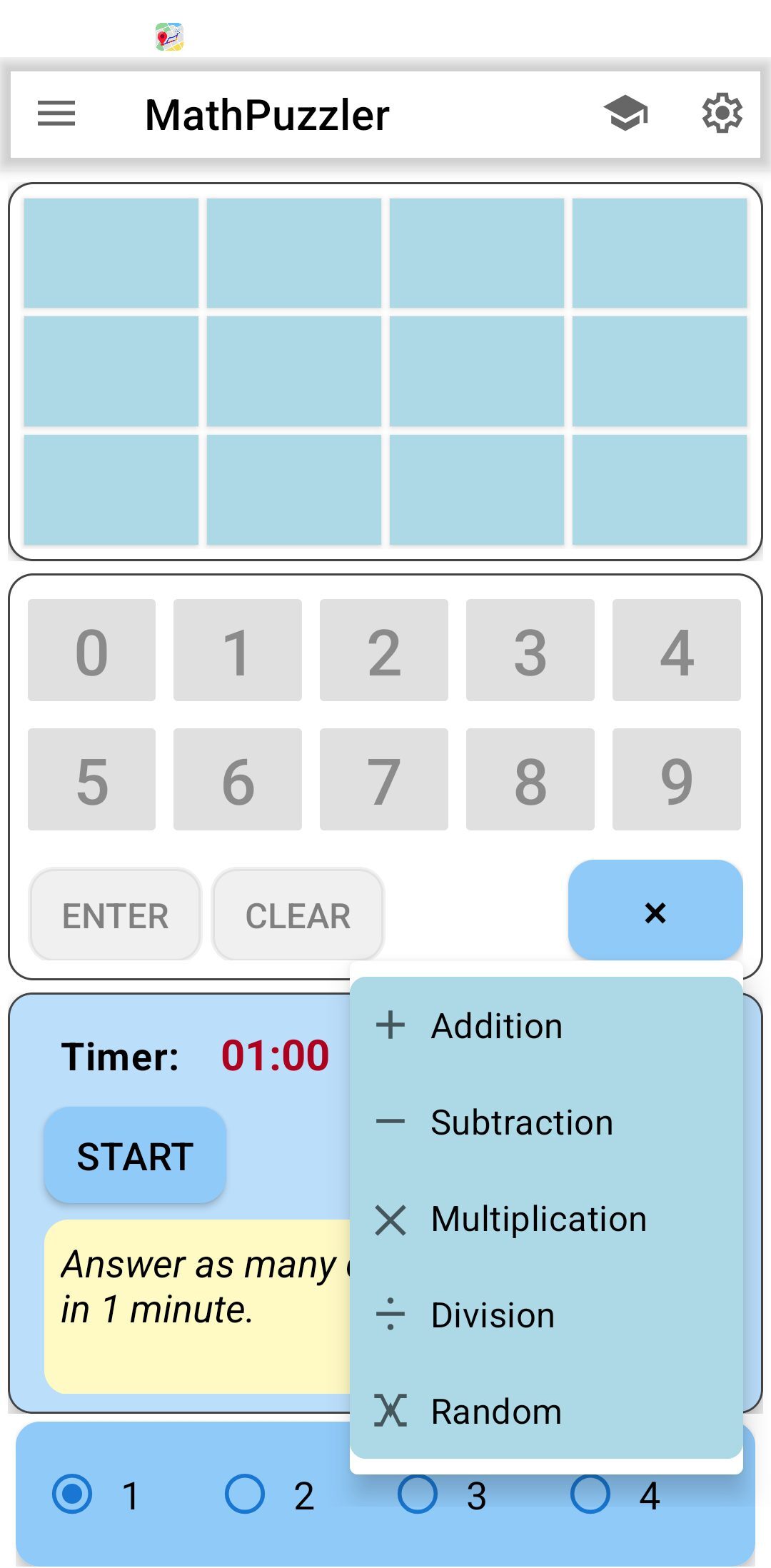Open the settings gear
This screenshot has width=771, height=1568.
pos(722,114)
